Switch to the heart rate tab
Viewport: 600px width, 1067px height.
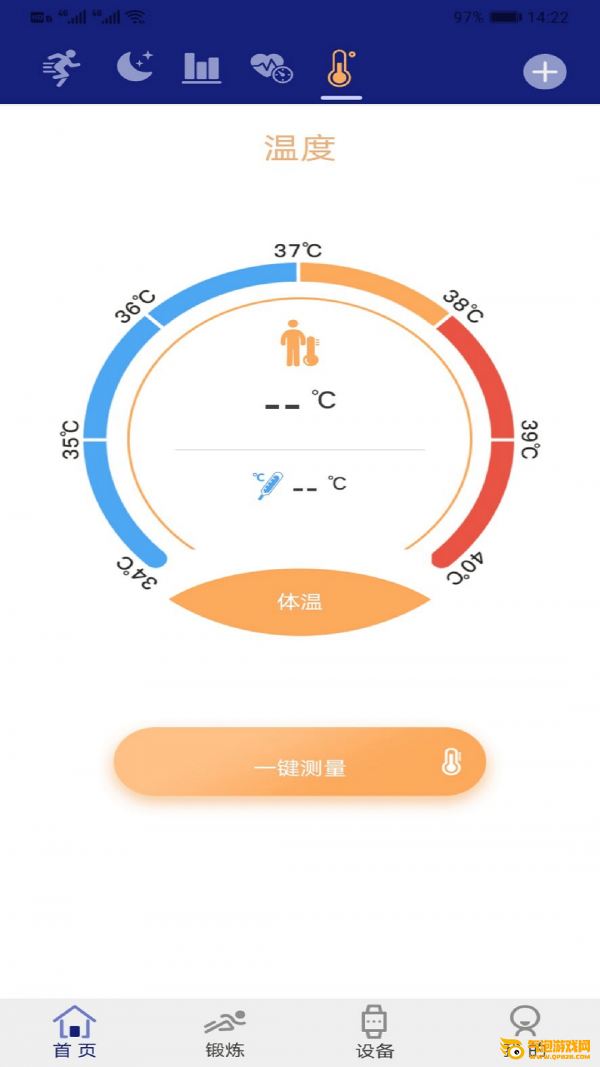coord(271,69)
